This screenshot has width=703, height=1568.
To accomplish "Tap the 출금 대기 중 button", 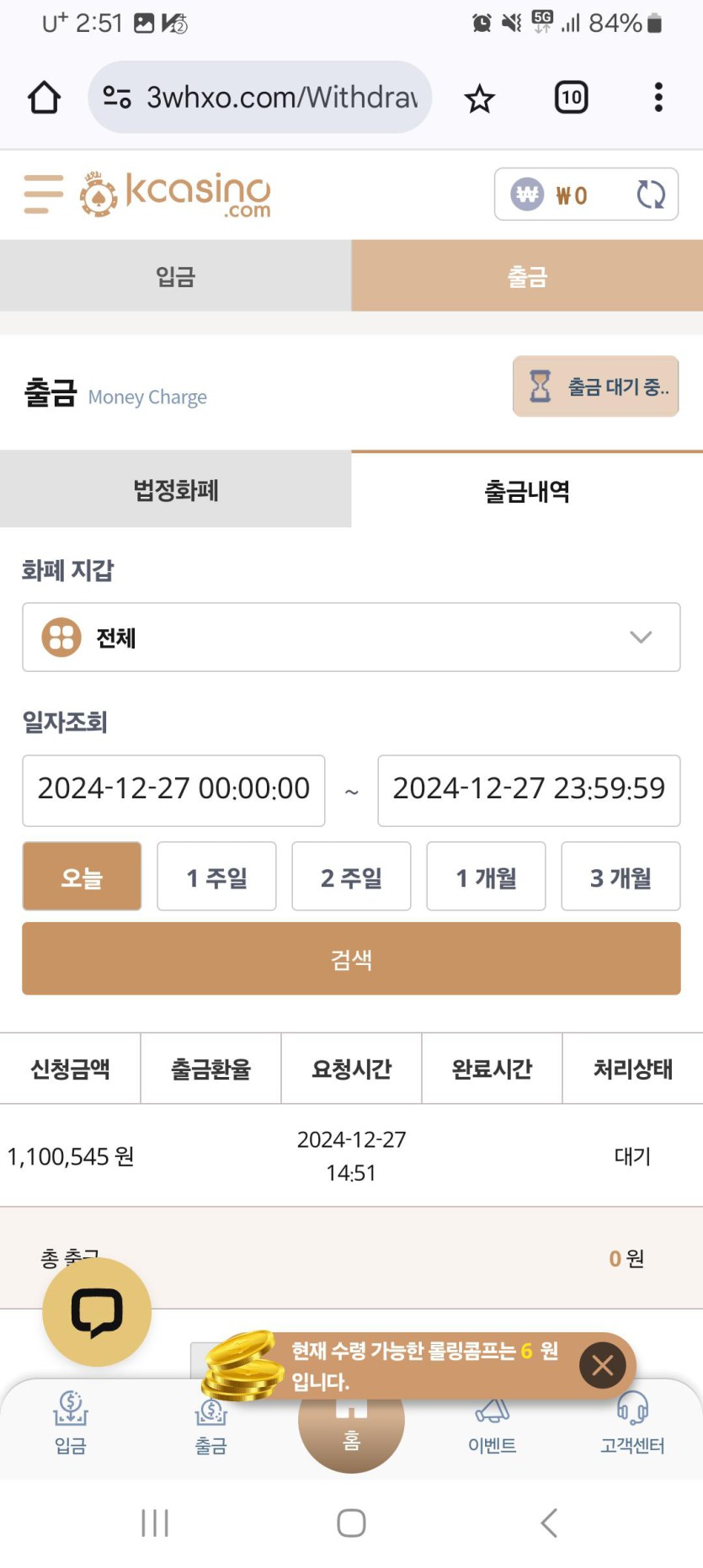I will [x=595, y=387].
